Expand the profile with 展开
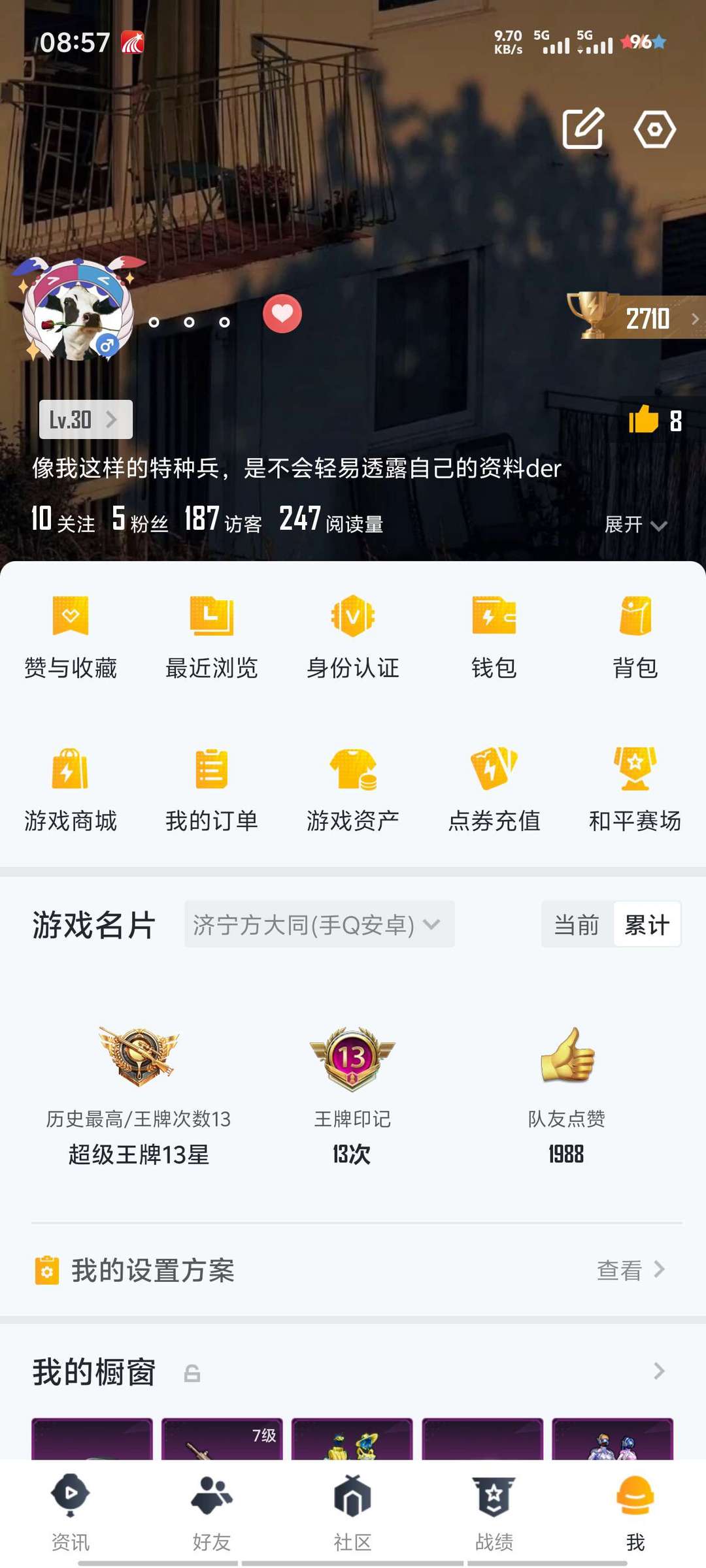Viewport: 706px width, 1568px height. point(635,525)
